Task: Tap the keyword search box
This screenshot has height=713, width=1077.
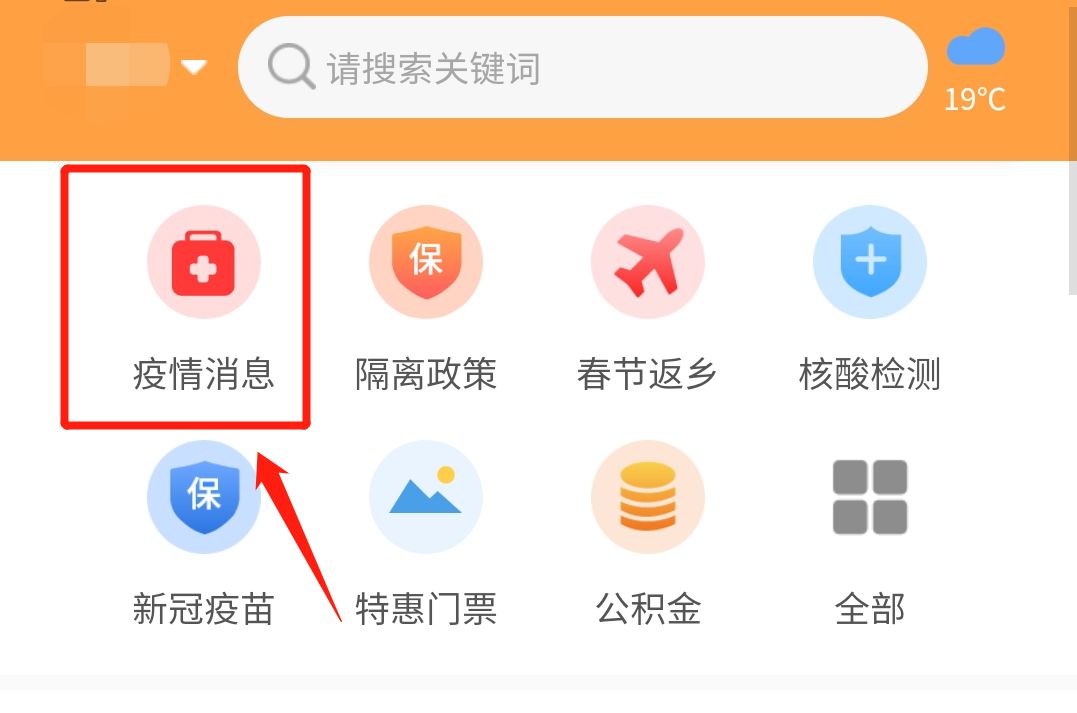Action: pyautogui.click(x=582, y=68)
